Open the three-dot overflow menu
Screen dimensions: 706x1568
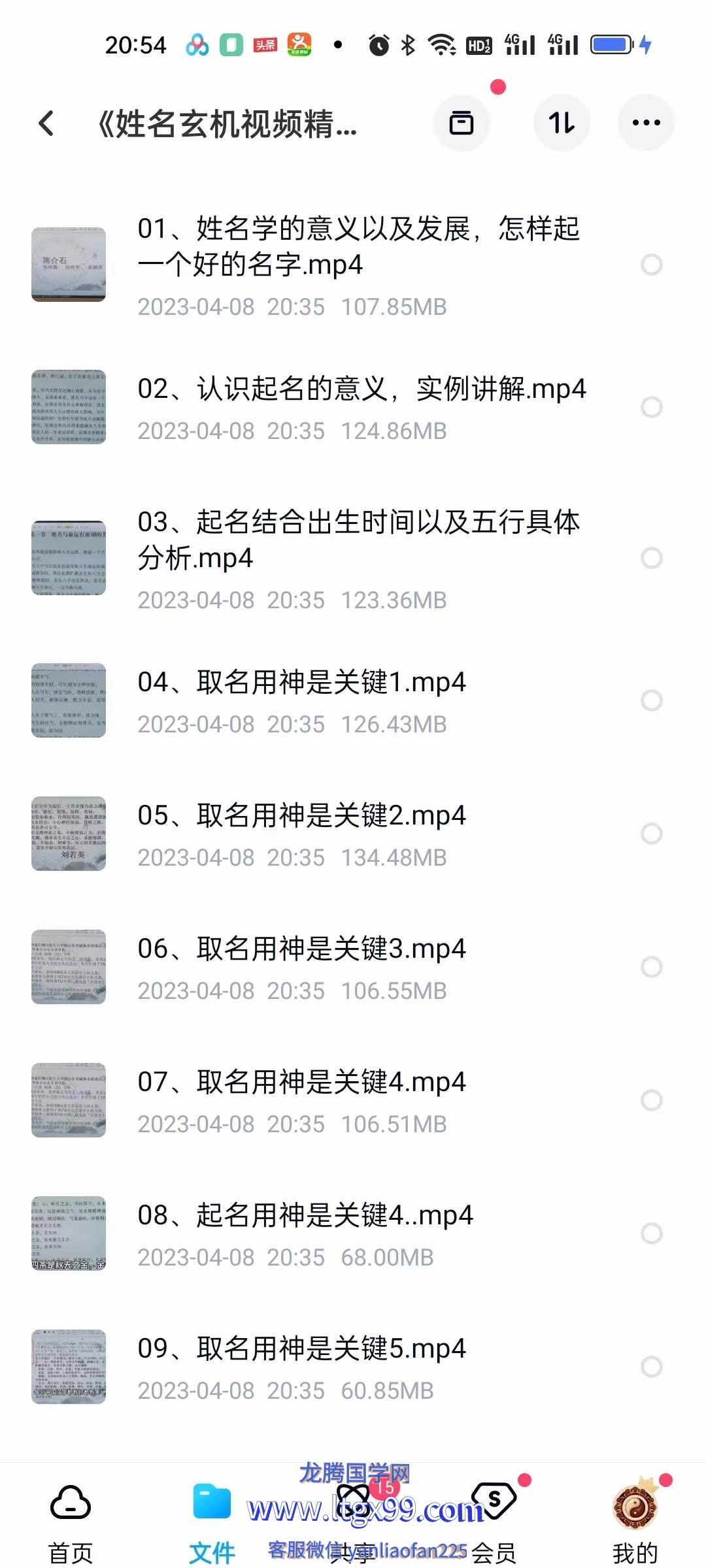[x=646, y=123]
